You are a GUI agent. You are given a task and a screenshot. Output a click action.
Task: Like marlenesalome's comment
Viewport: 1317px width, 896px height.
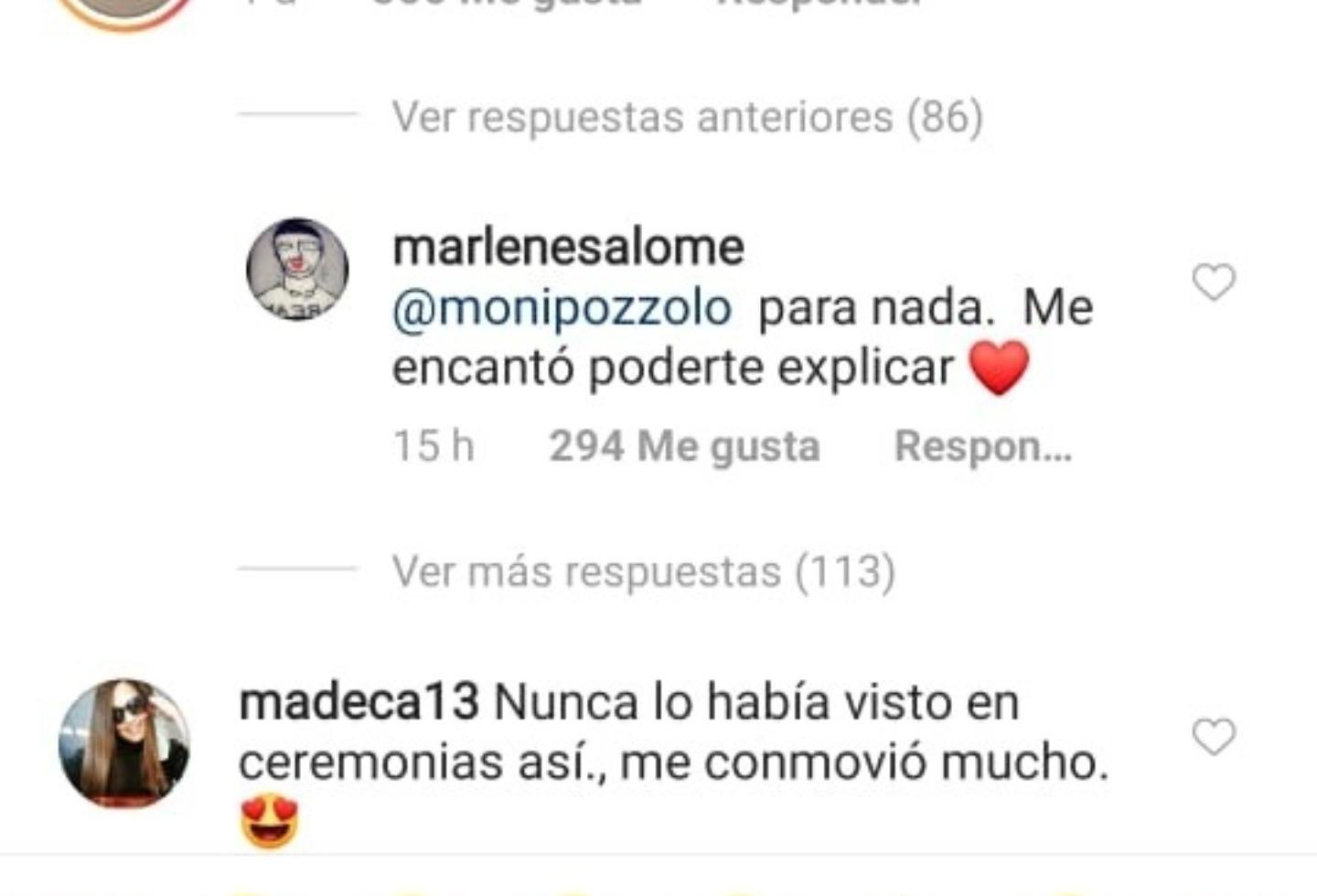(x=1214, y=283)
